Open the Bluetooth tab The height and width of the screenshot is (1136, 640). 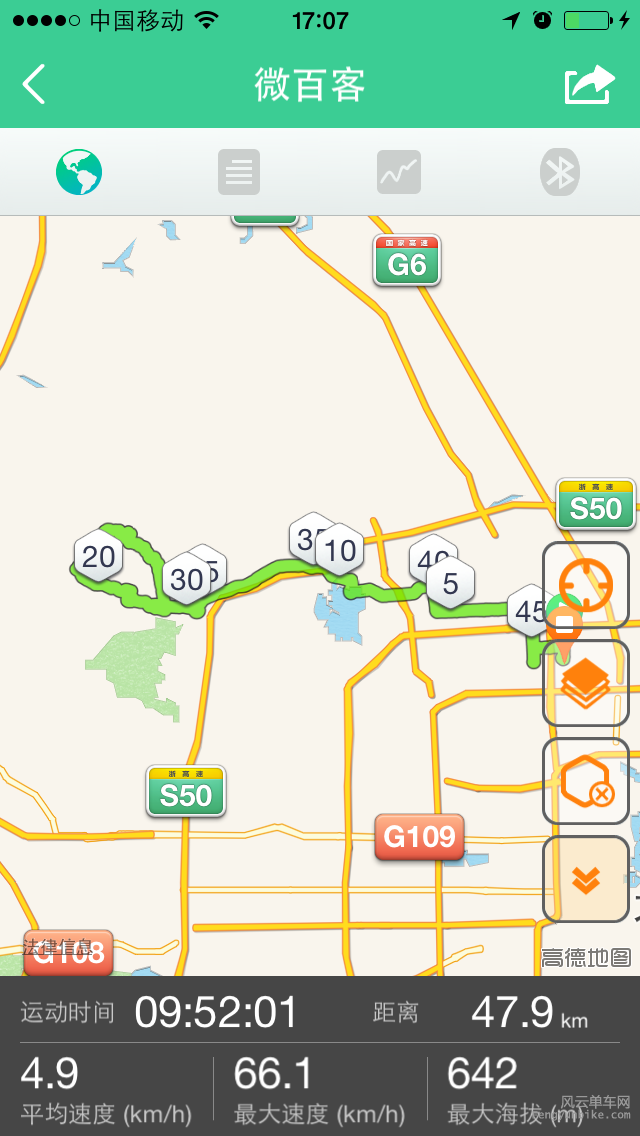[x=560, y=172]
